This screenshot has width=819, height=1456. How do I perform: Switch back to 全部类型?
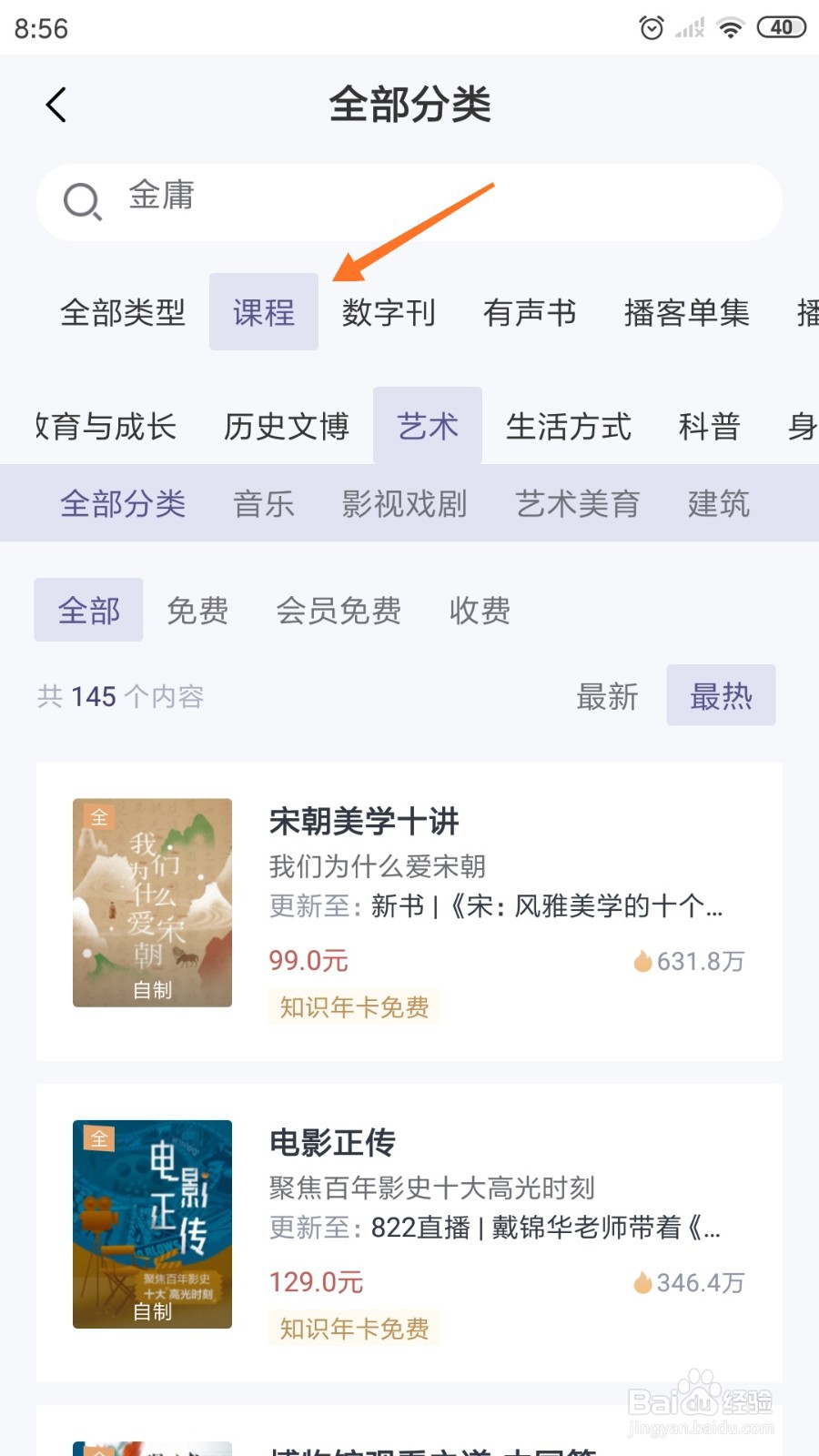tap(122, 313)
